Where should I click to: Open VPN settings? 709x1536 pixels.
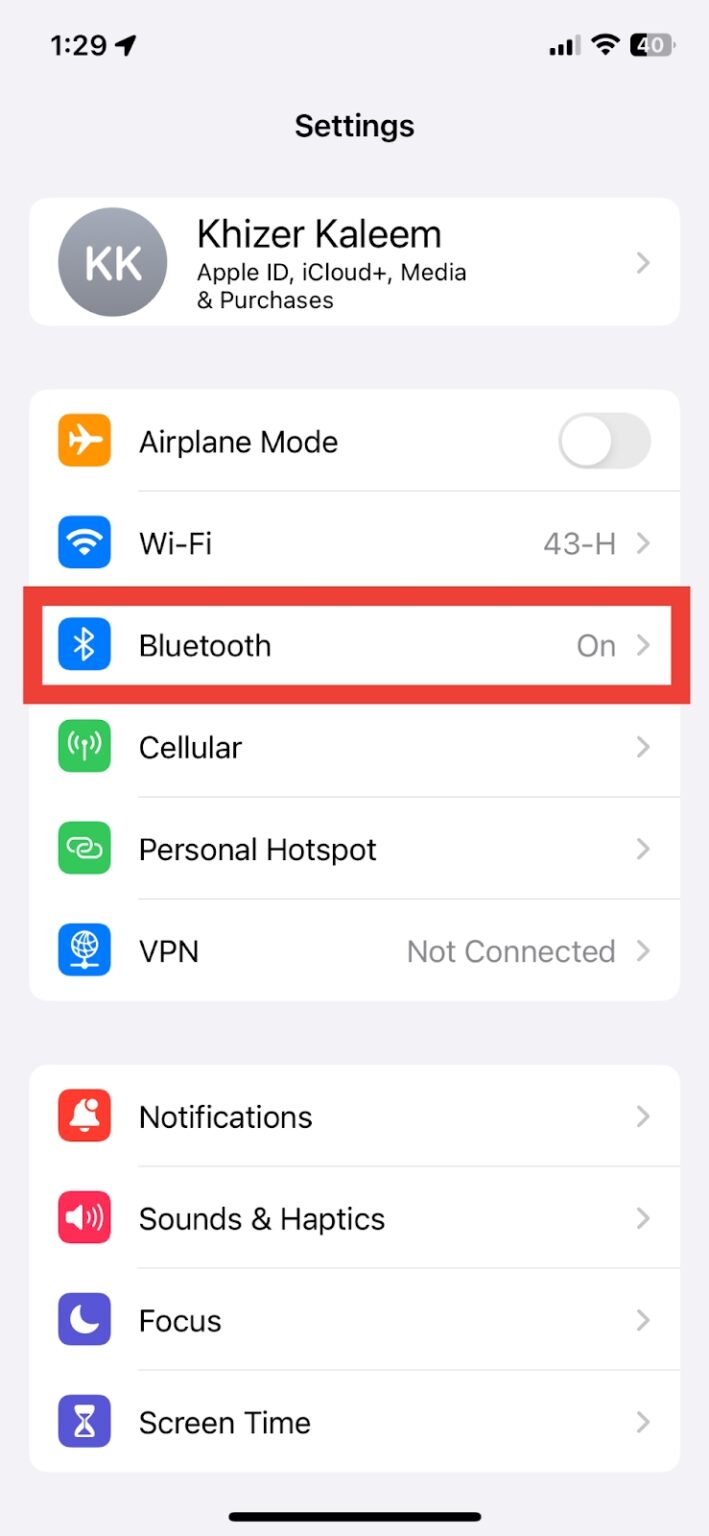pyautogui.click(x=354, y=951)
